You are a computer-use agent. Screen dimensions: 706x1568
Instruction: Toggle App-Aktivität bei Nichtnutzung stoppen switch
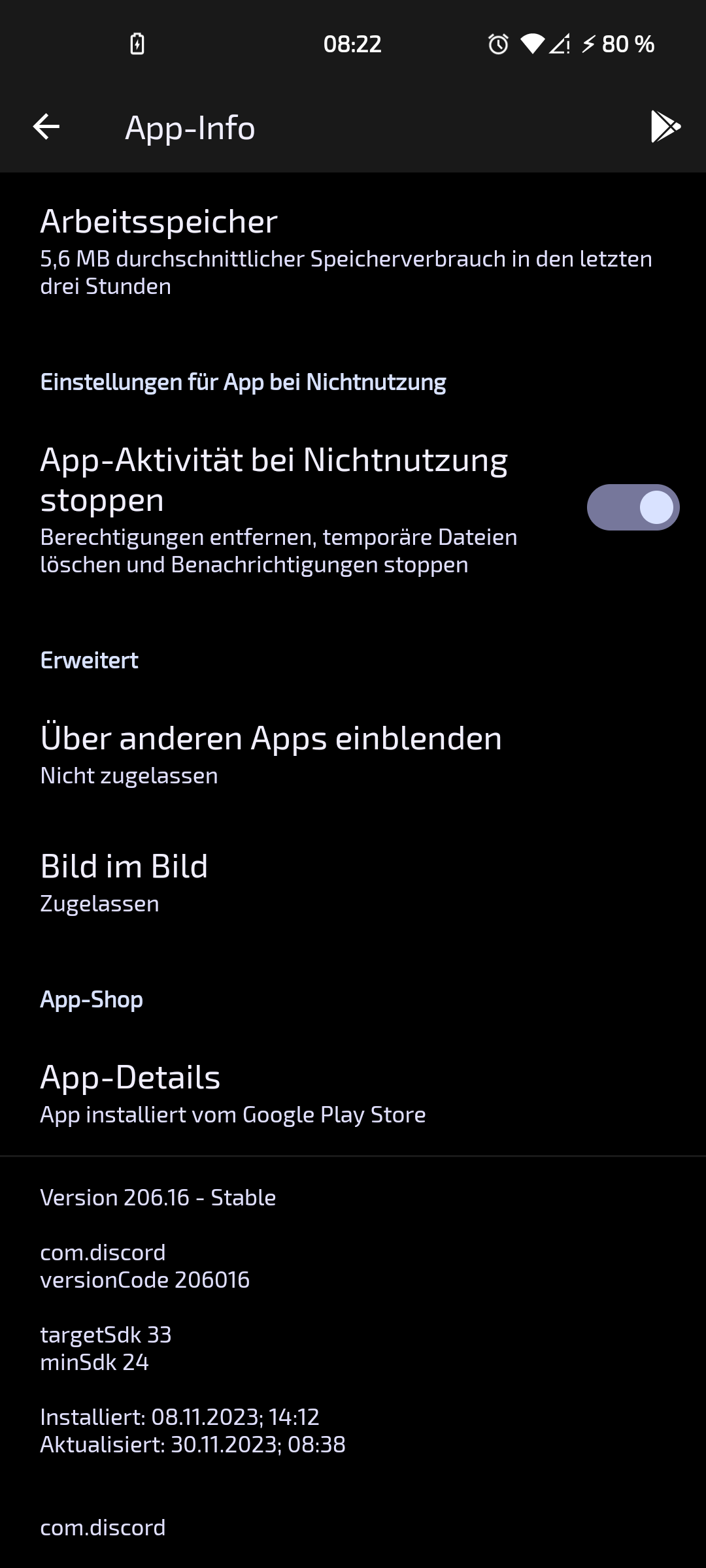pyautogui.click(x=632, y=508)
